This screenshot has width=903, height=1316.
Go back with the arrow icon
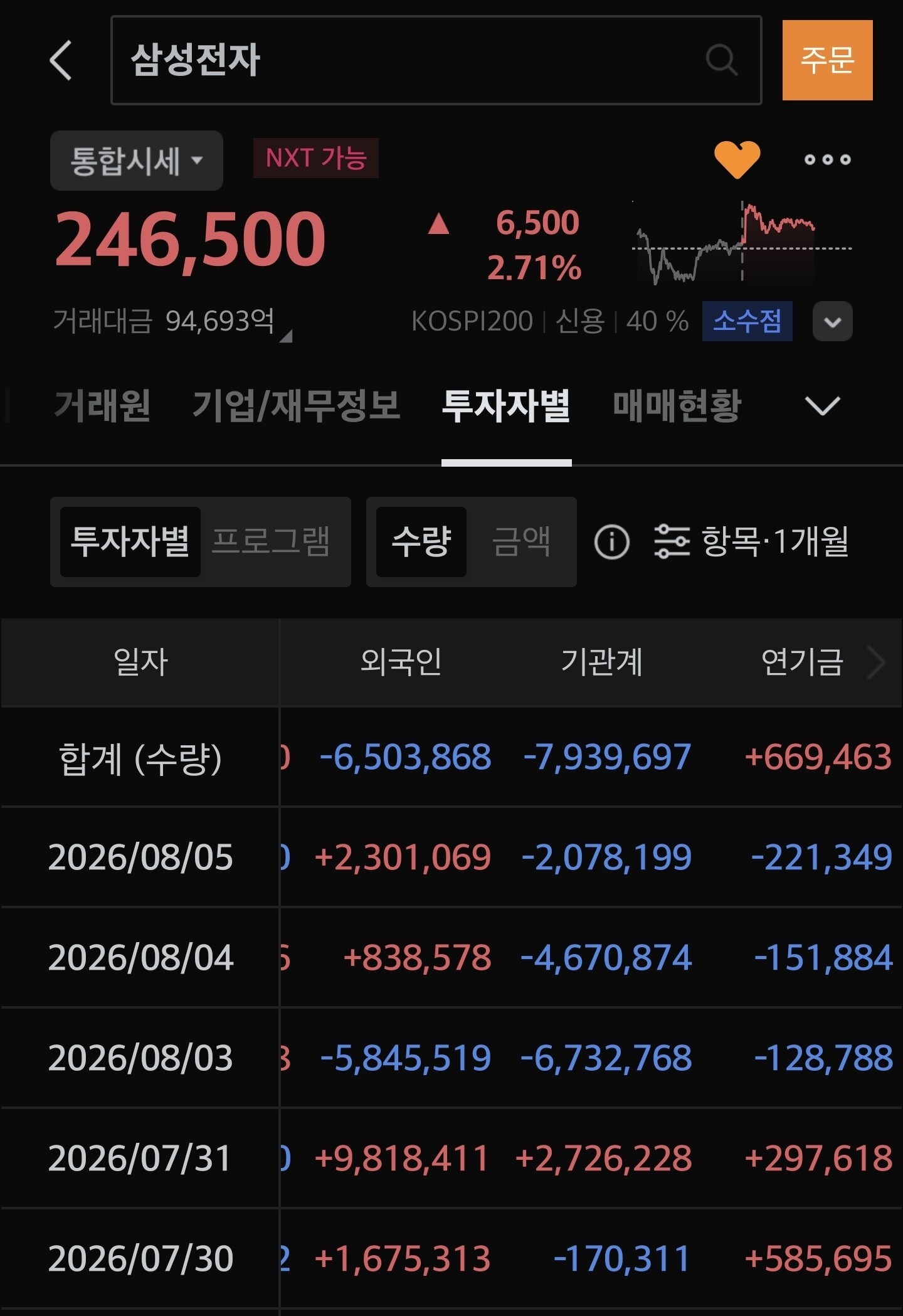tap(61, 60)
